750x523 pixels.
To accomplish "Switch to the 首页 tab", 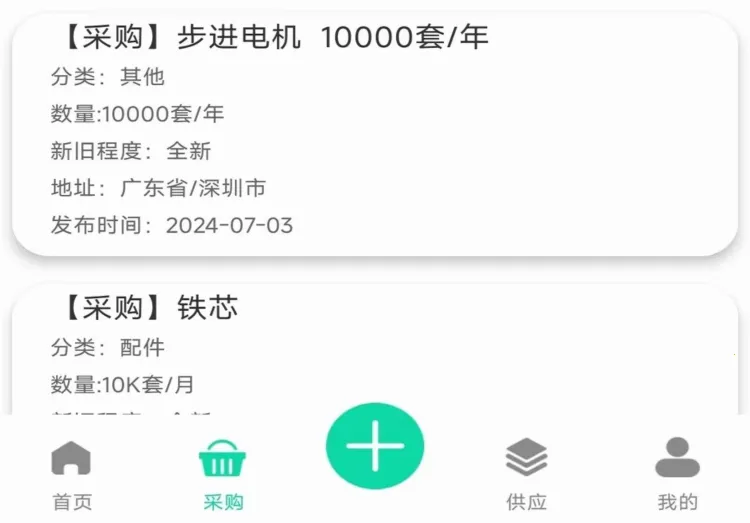I will [71, 474].
